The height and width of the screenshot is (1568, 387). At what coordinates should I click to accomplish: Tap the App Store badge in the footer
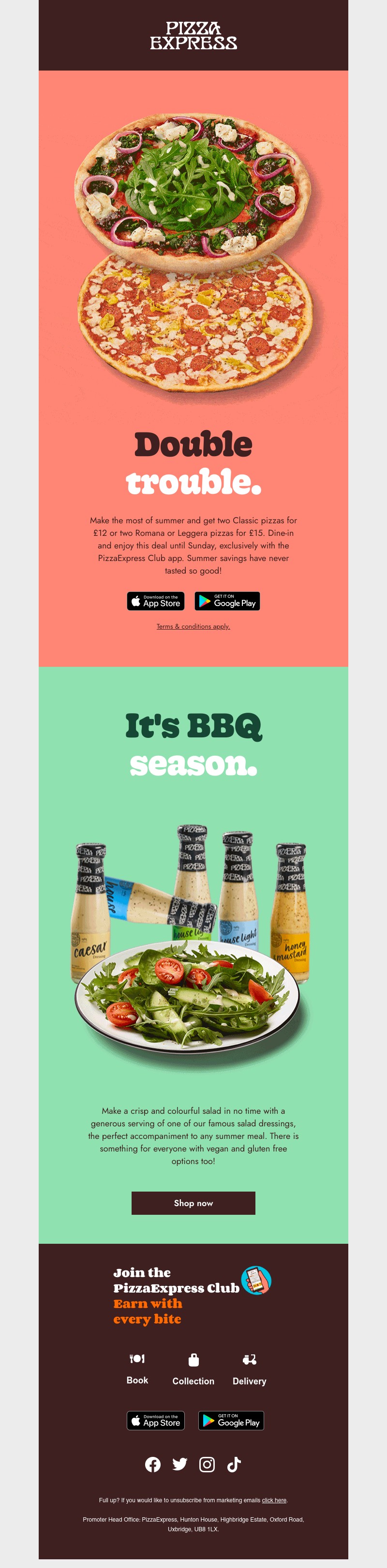[x=155, y=1420]
